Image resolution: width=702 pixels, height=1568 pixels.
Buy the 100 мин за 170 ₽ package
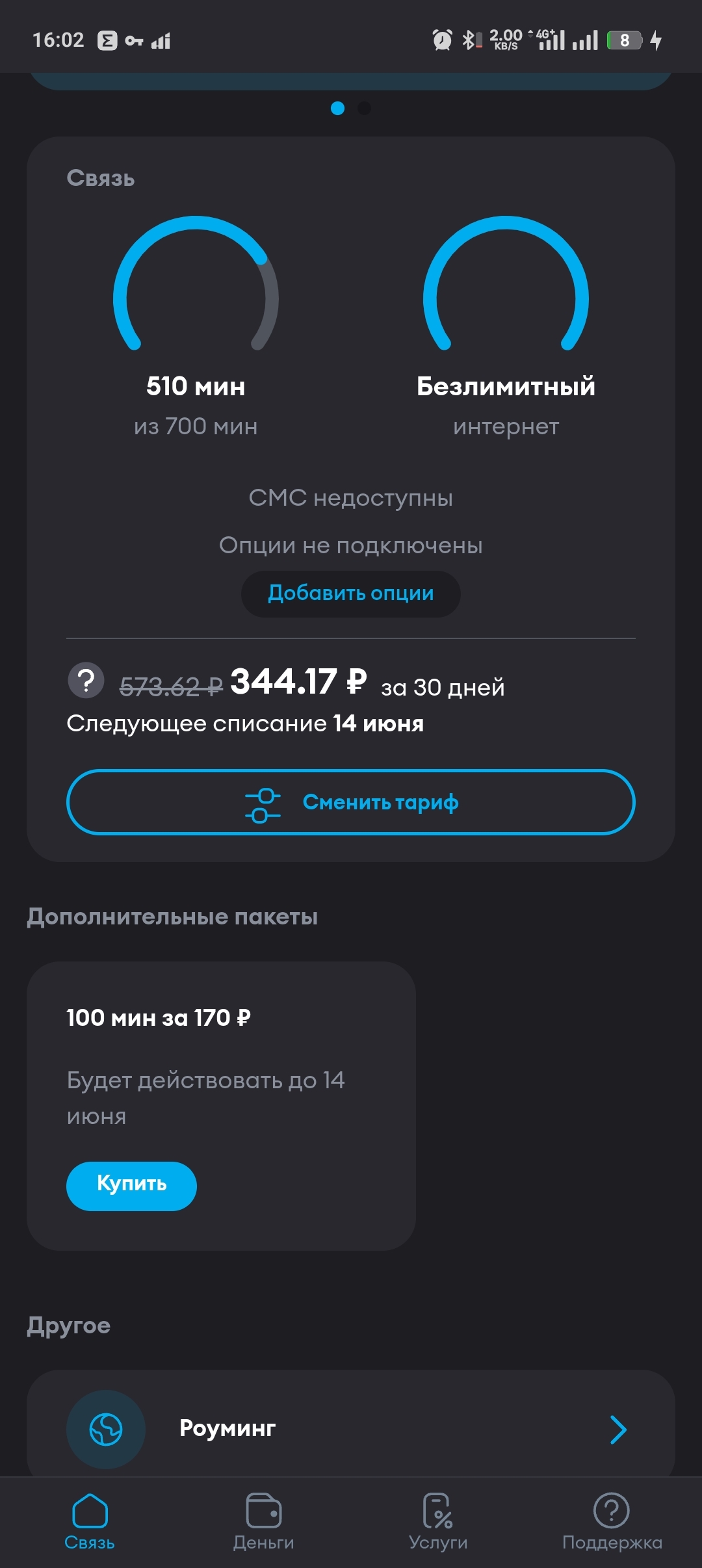(x=131, y=1186)
